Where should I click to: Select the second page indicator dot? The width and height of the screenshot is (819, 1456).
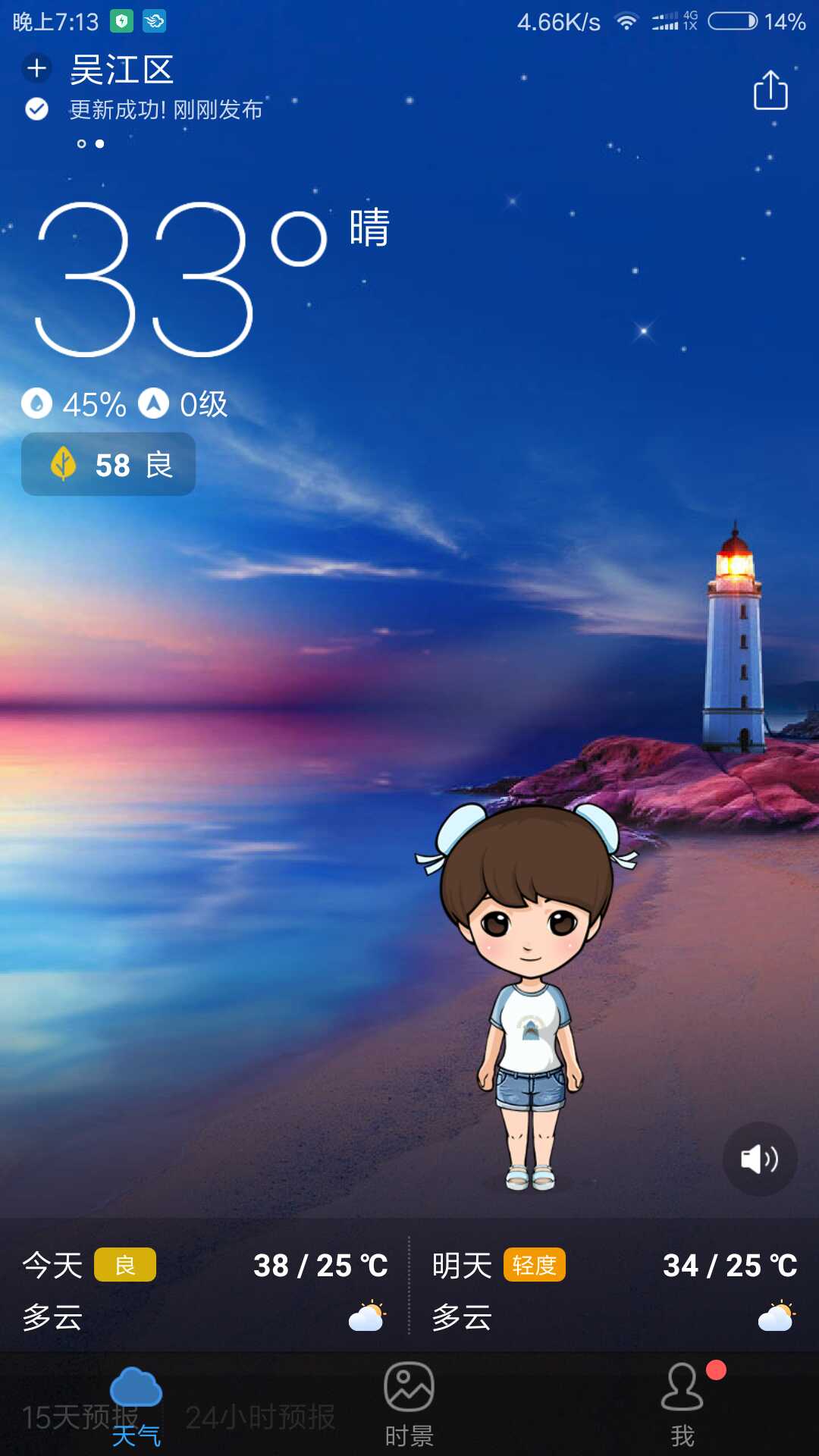(x=98, y=143)
